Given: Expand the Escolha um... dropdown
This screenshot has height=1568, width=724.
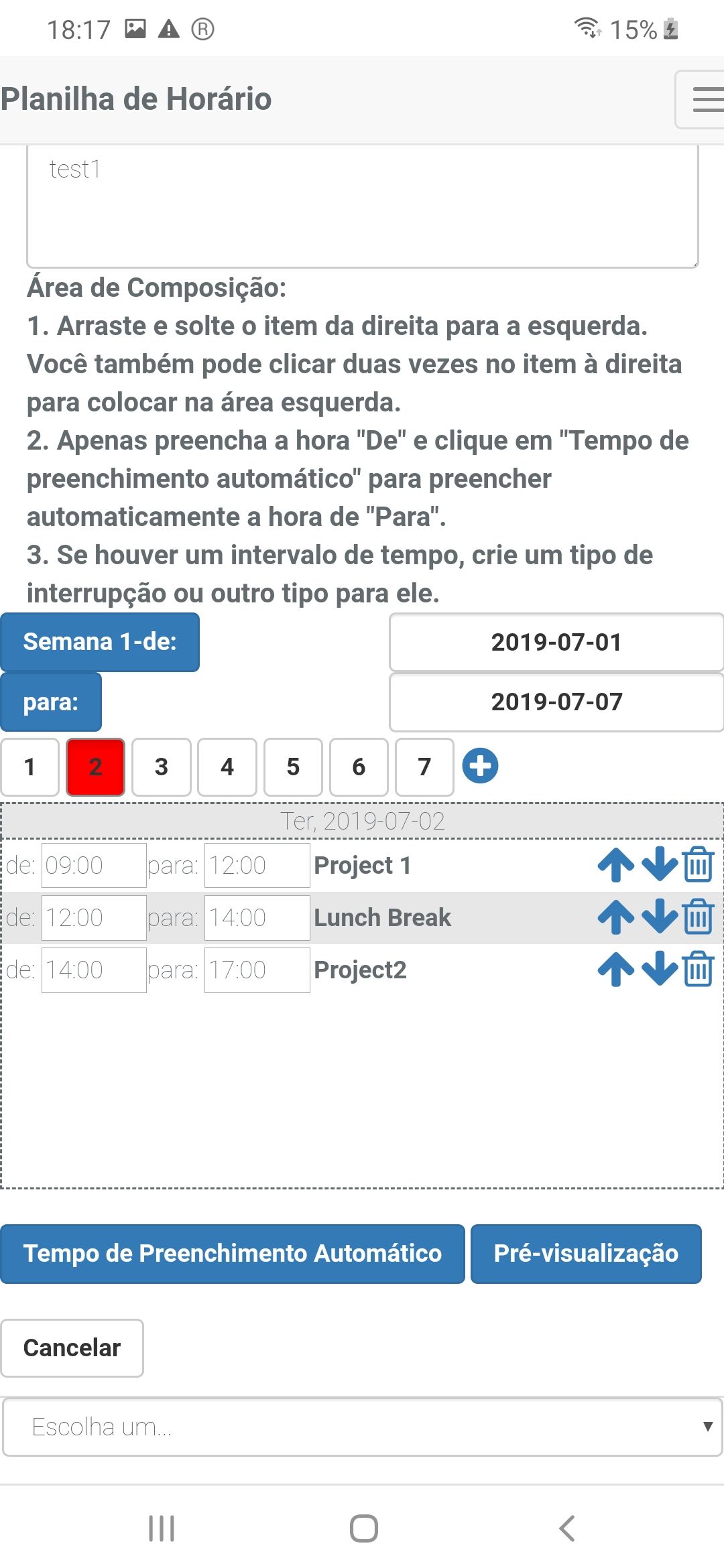Looking at the screenshot, I should pos(362,1427).
